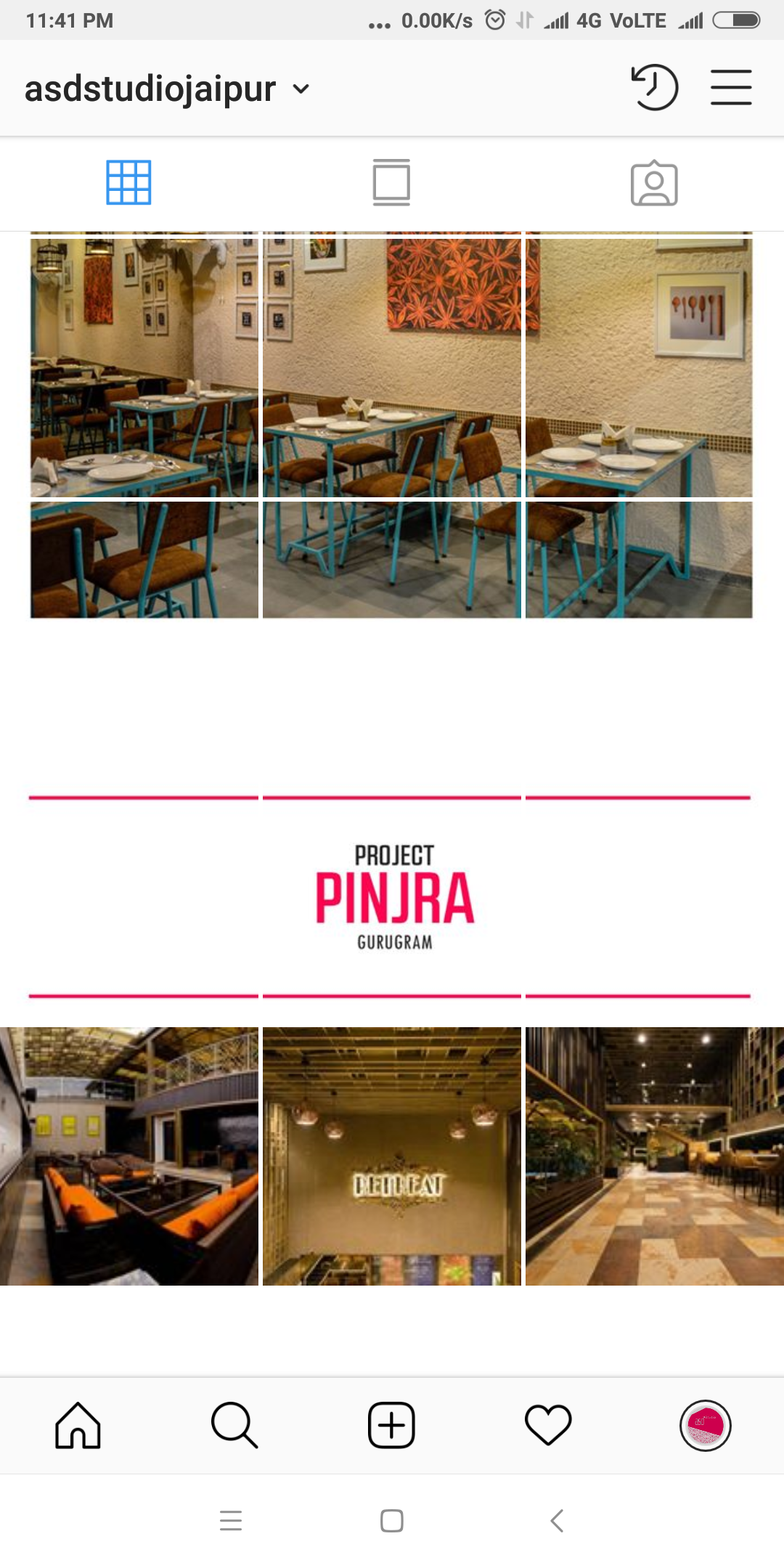Open the hamburger menu
The height and width of the screenshot is (1568, 784).
(730, 88)
